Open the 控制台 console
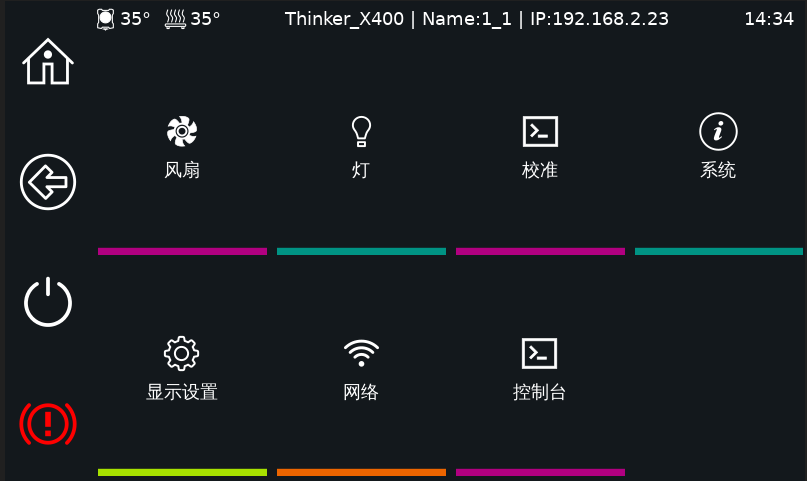This screenshot has height=481, width=807. 540,370
